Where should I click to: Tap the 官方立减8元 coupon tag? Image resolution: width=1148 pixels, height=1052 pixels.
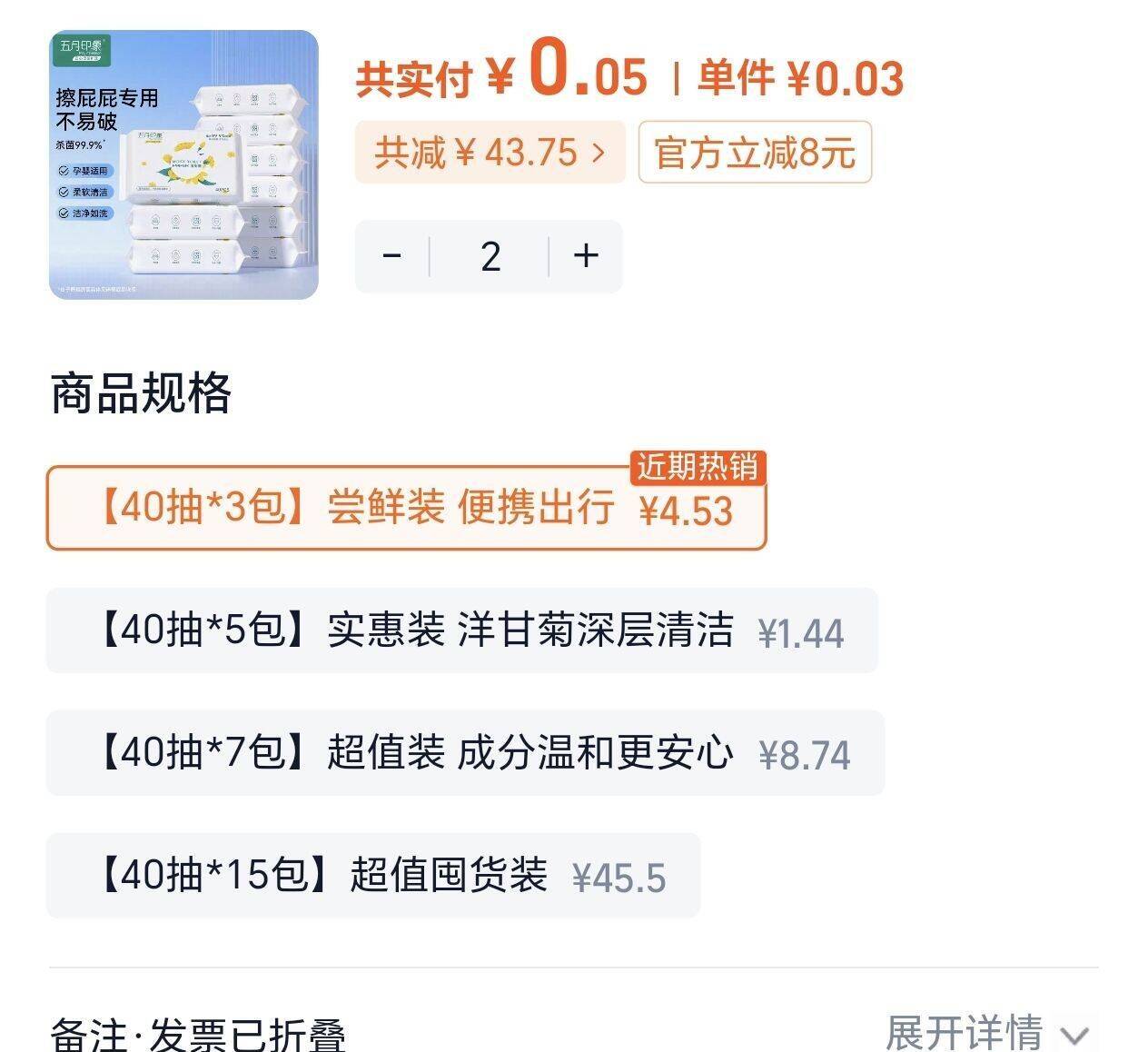tap(754, 152)
